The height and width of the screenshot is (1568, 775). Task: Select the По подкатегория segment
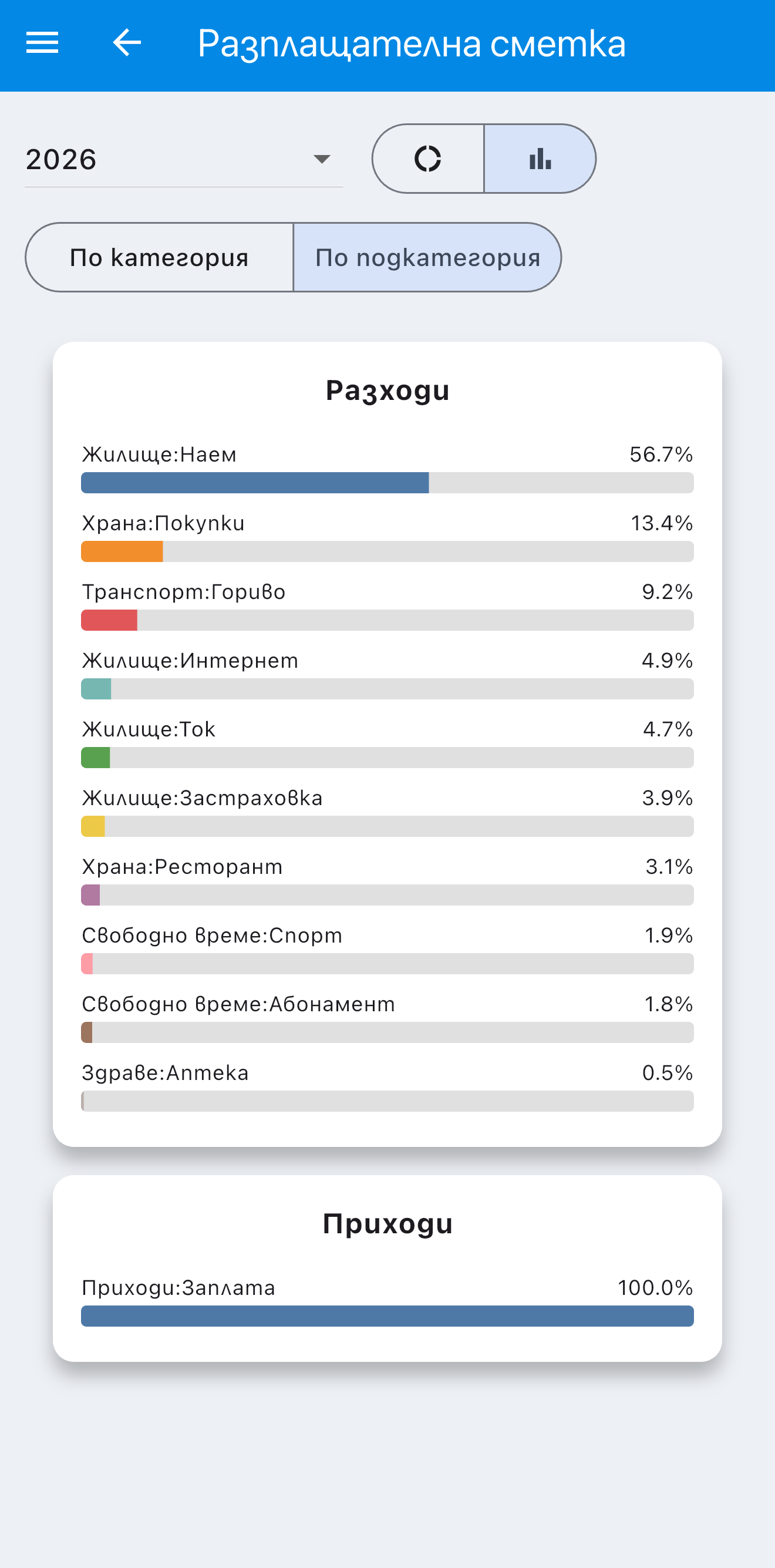click(427, 257)
